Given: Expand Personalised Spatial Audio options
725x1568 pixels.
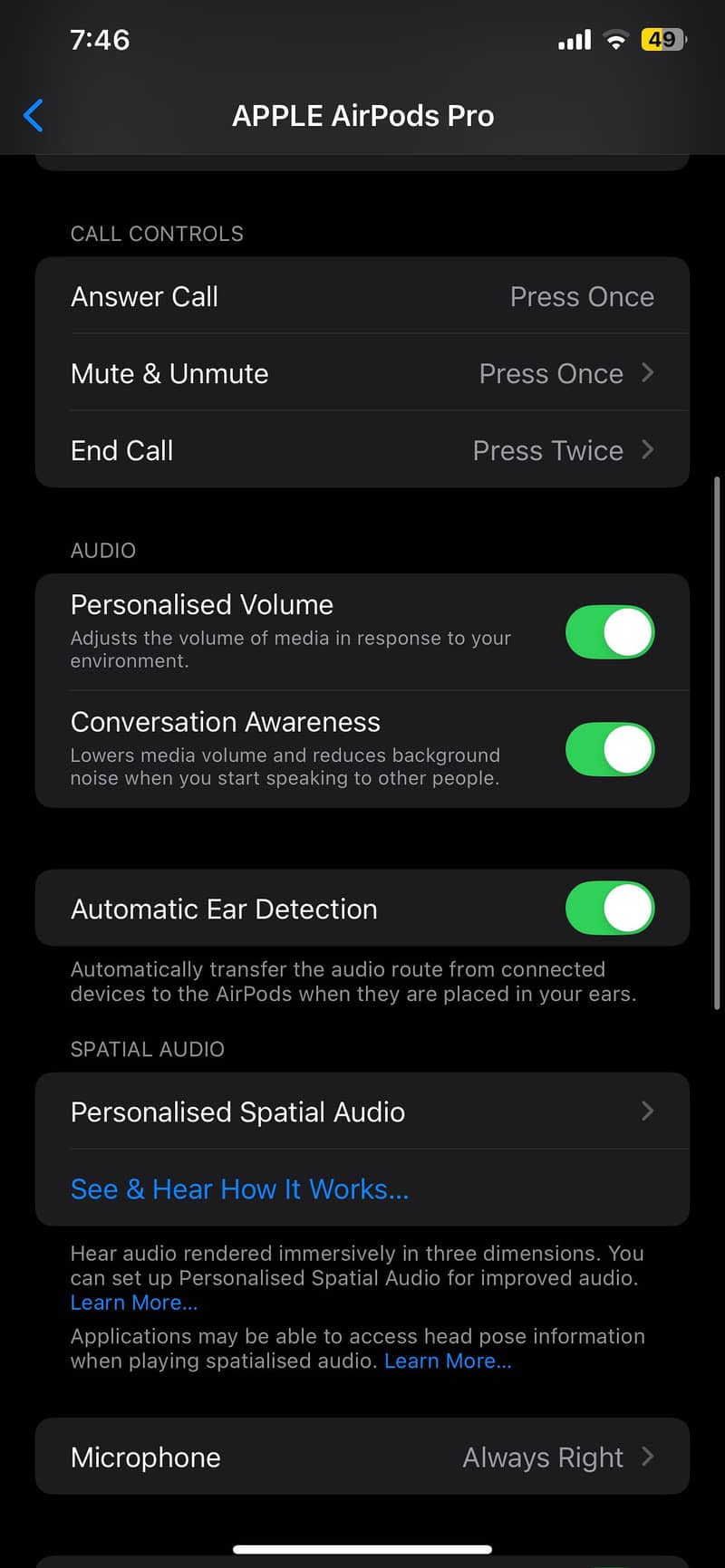Looking at the screenshot, I should (x=362, y=1111).
